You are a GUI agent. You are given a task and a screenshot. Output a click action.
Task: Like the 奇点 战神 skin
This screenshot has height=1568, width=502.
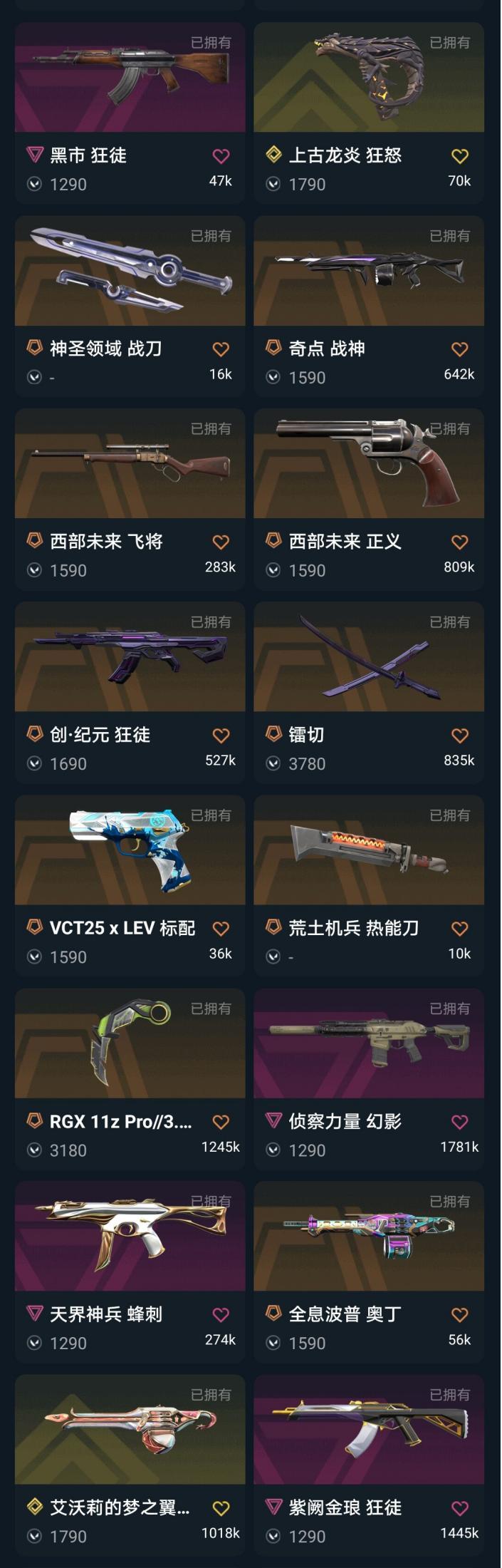point(460,349)
